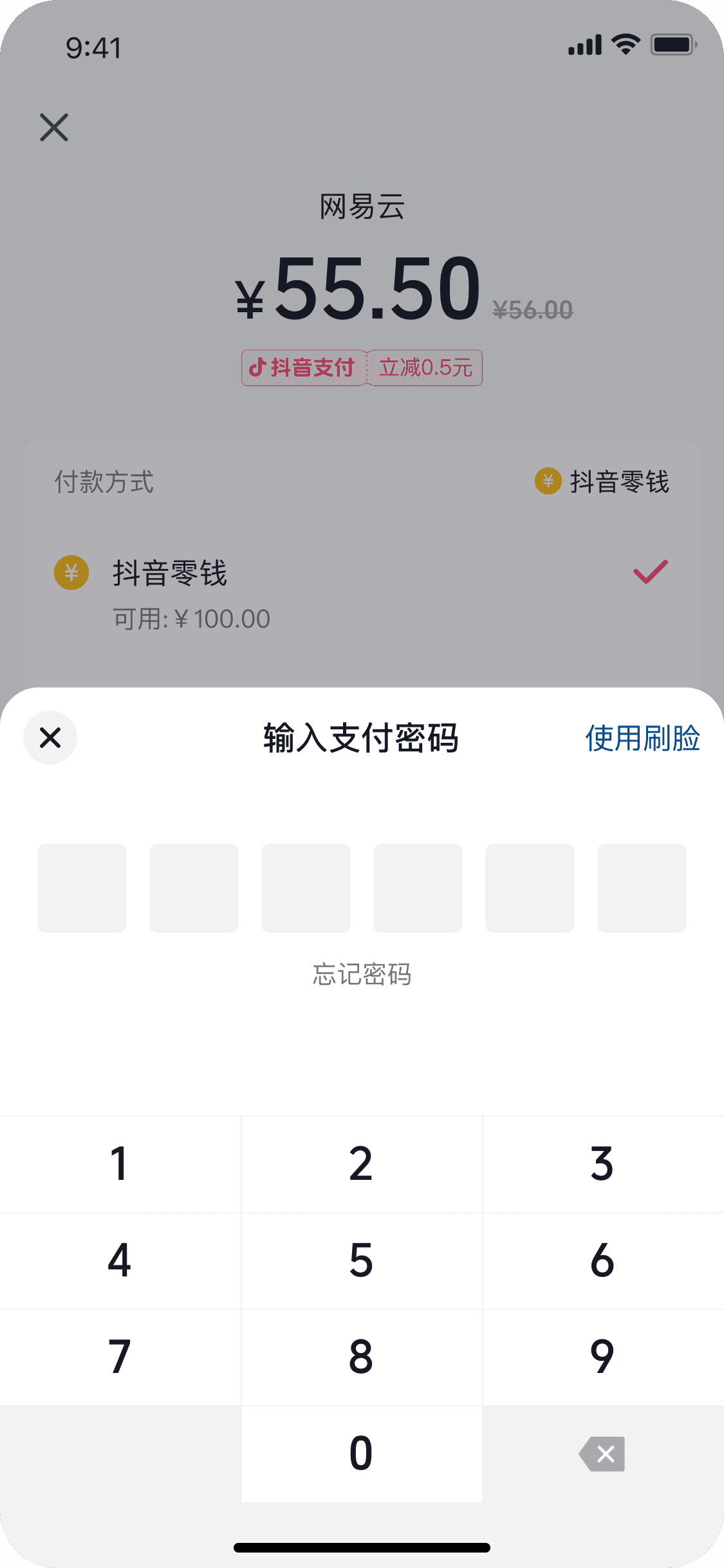
Task: Open 忘记密码 to reset password
Action: (362, 975)
